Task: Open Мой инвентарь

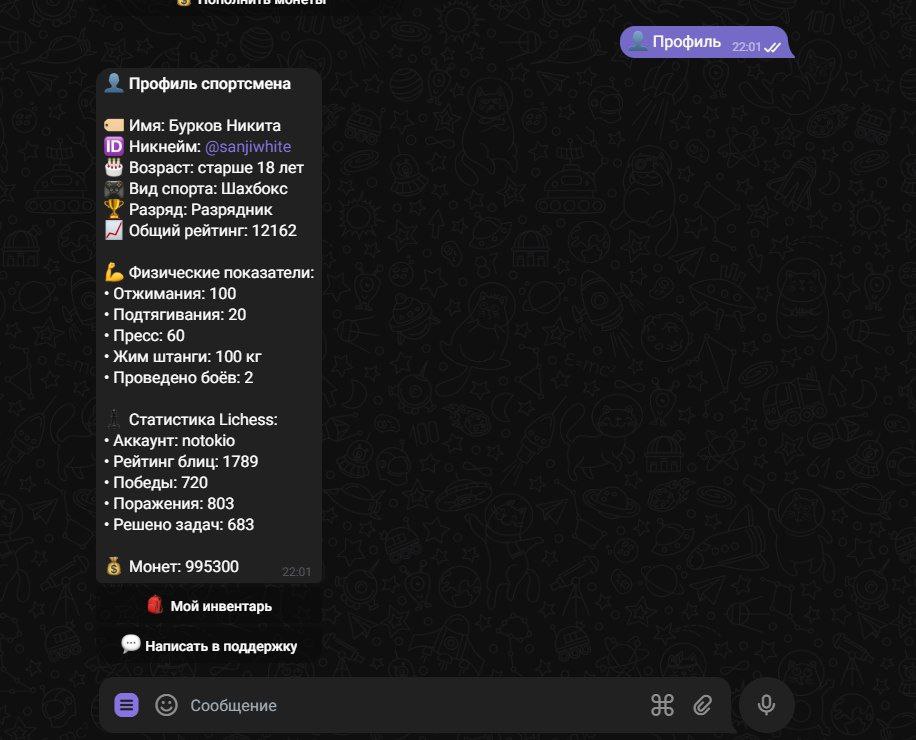Action: 209,606
